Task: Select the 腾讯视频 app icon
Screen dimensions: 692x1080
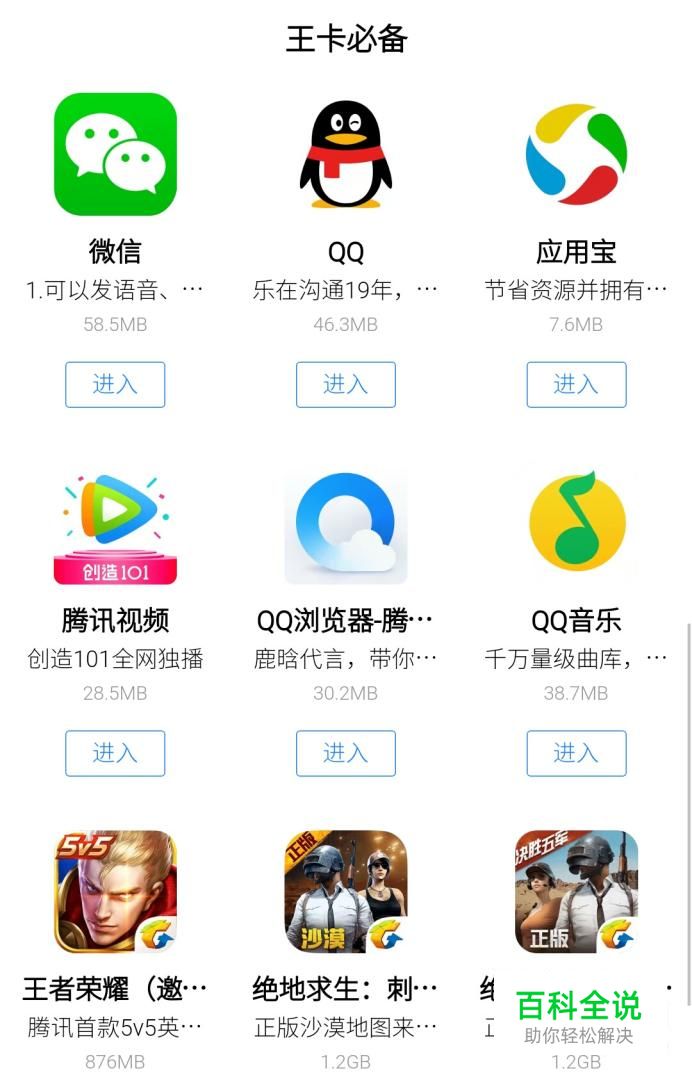Action: click(115, 527)
